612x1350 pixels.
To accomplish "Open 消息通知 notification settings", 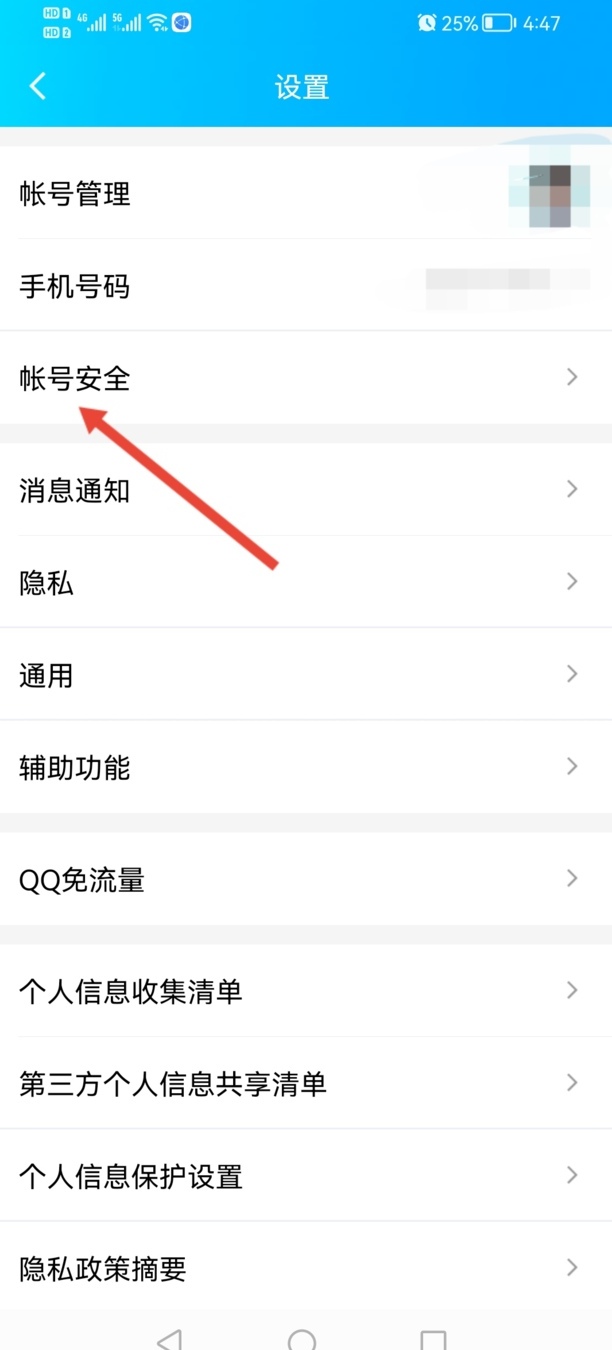I will coord(306,490).
